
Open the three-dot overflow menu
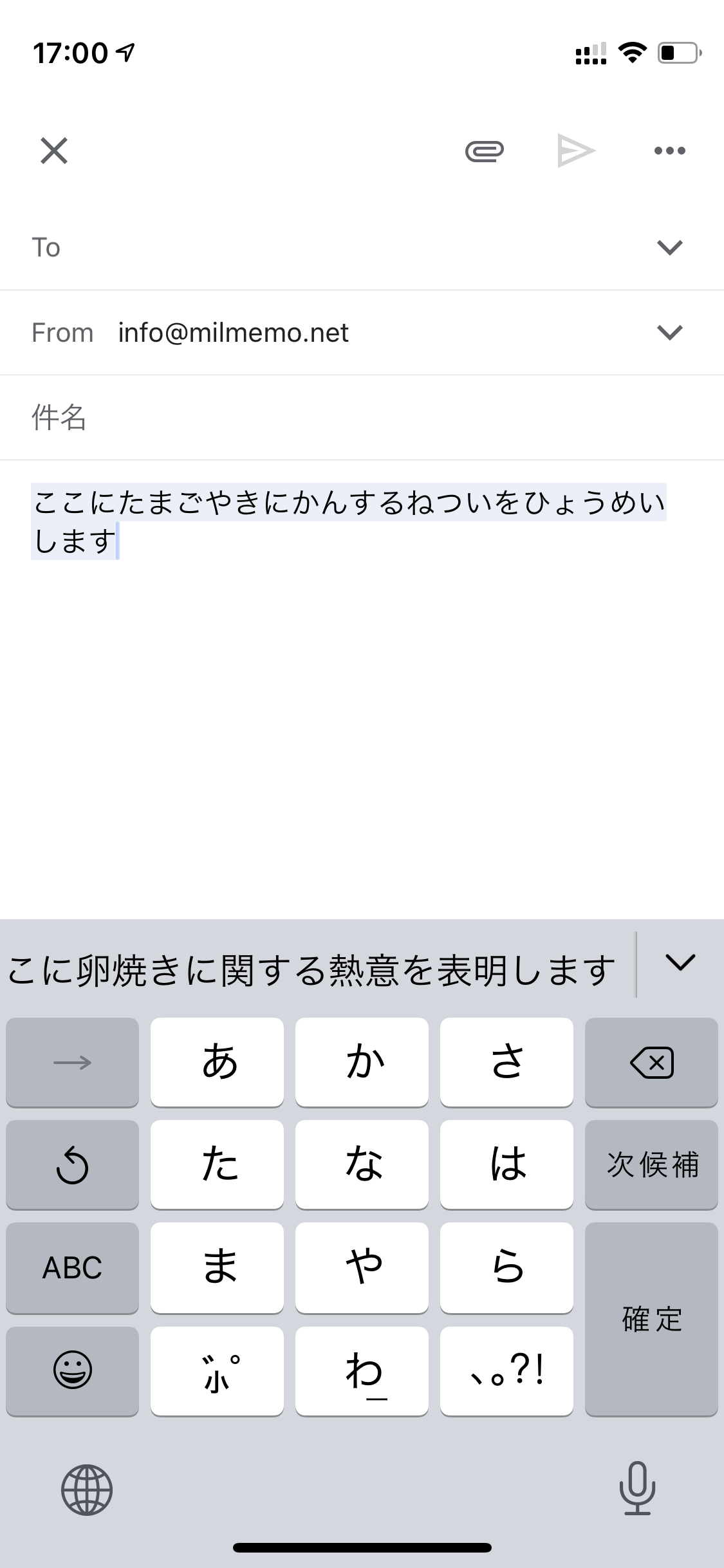[669, 151]
